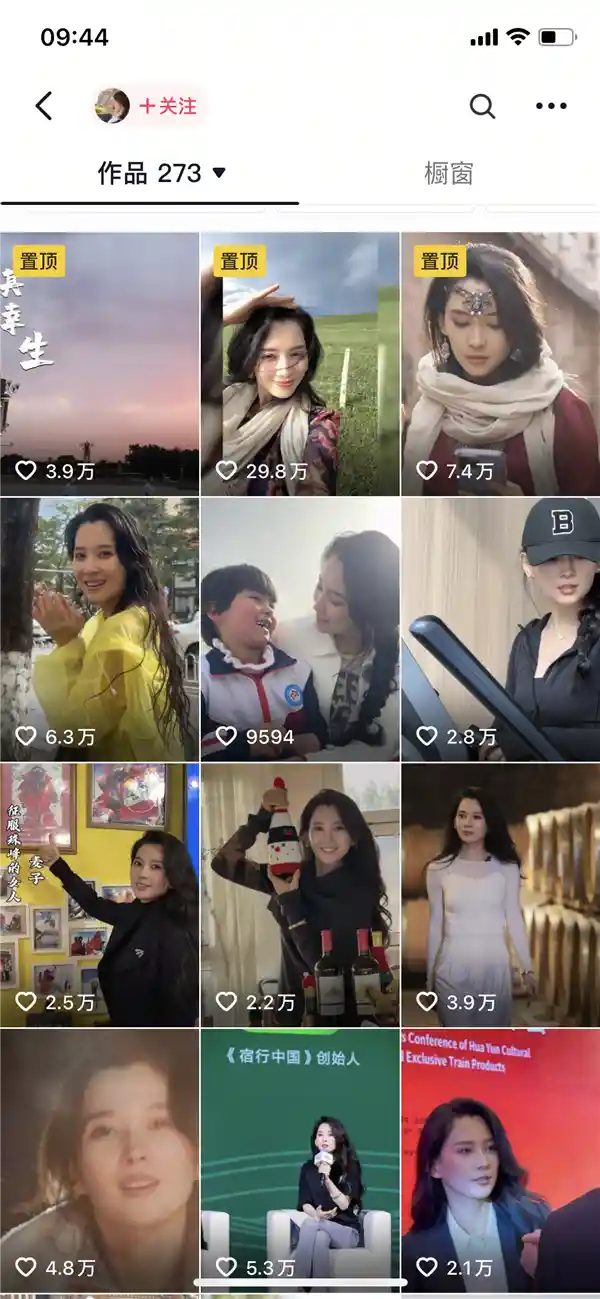Open pinned video with 3.9万 likes and sunset sky
This screenshot has height=1299, width=600.
point(99,363)
